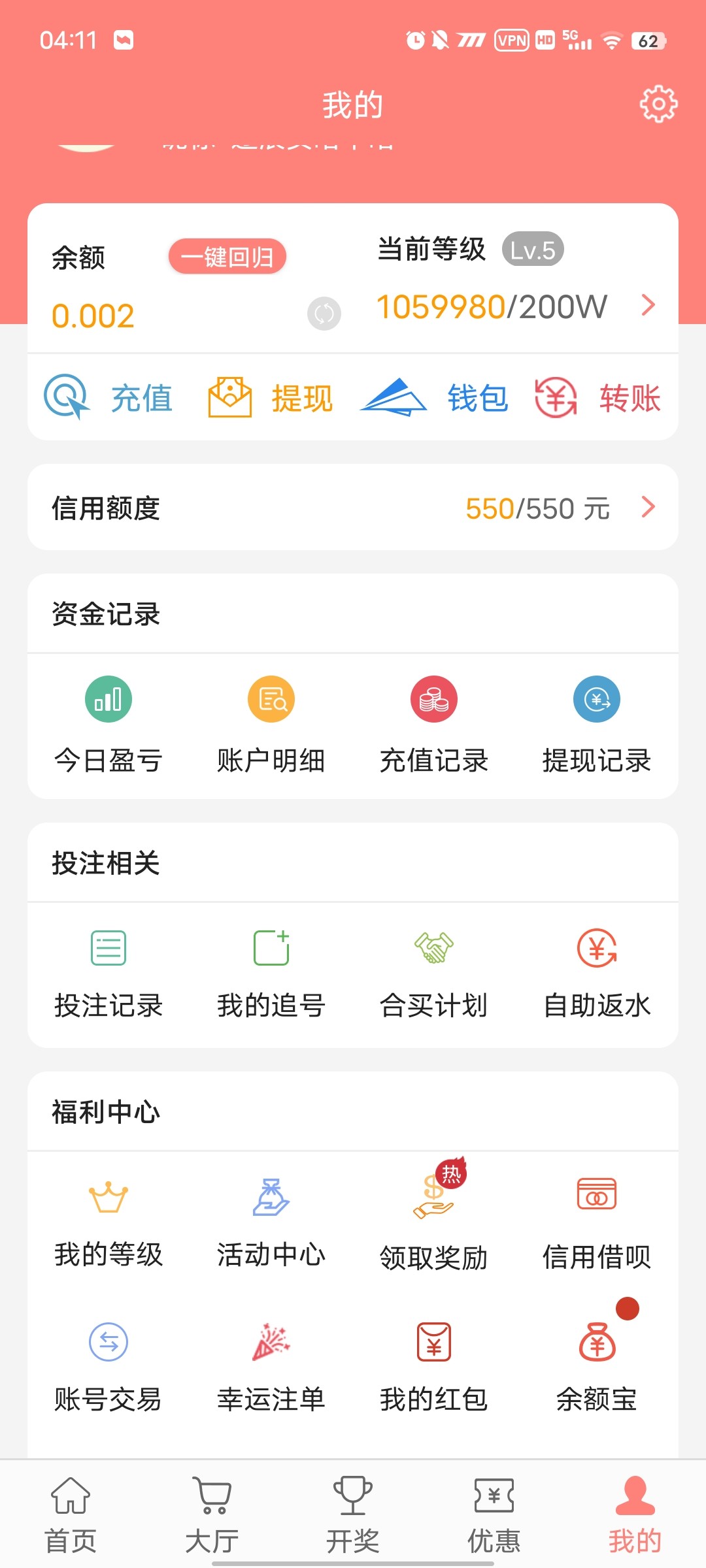Viewport: 706px width, 1568px height.
Task: View 今日盈亏 report
Action: click(x=109, y=725)
